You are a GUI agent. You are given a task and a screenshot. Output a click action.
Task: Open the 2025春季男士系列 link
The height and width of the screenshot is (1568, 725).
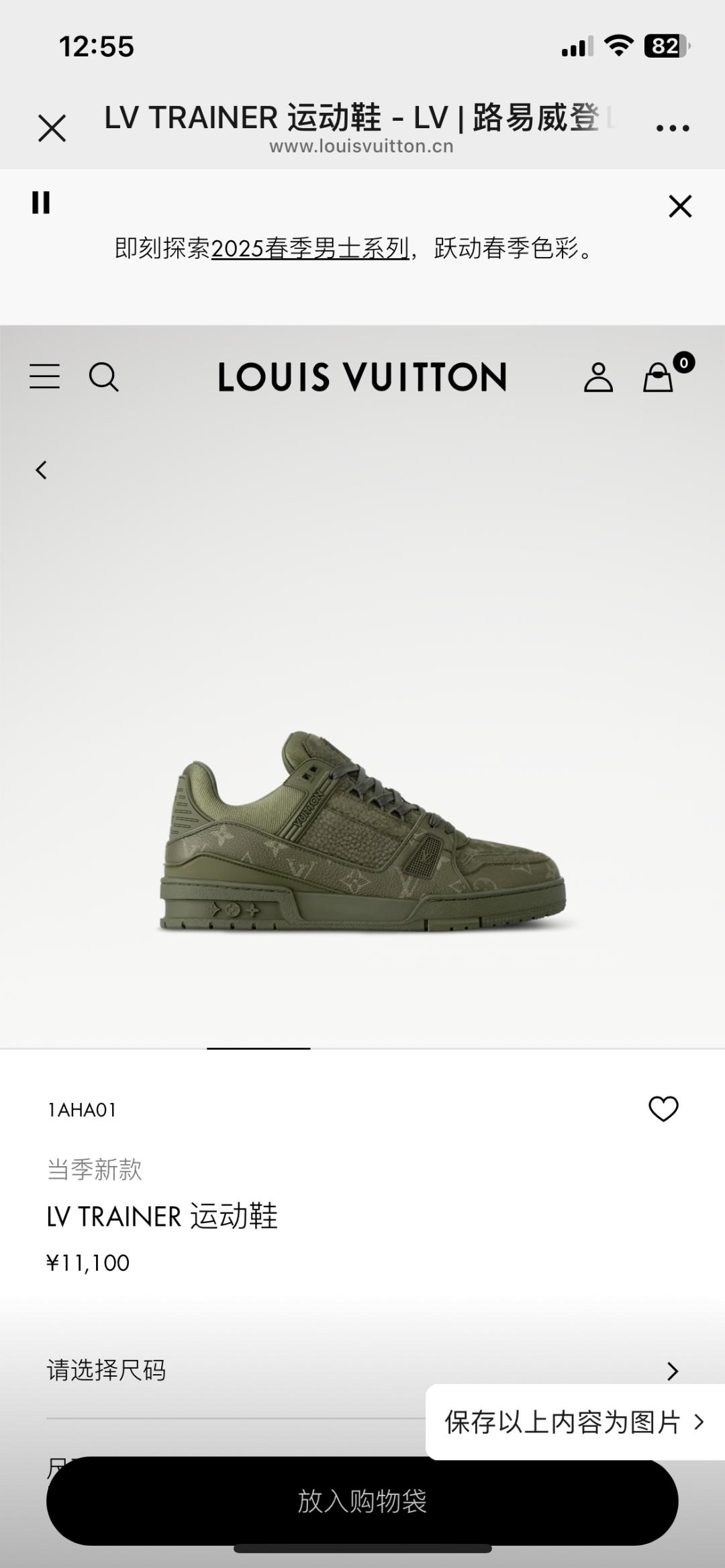(310, 249)
